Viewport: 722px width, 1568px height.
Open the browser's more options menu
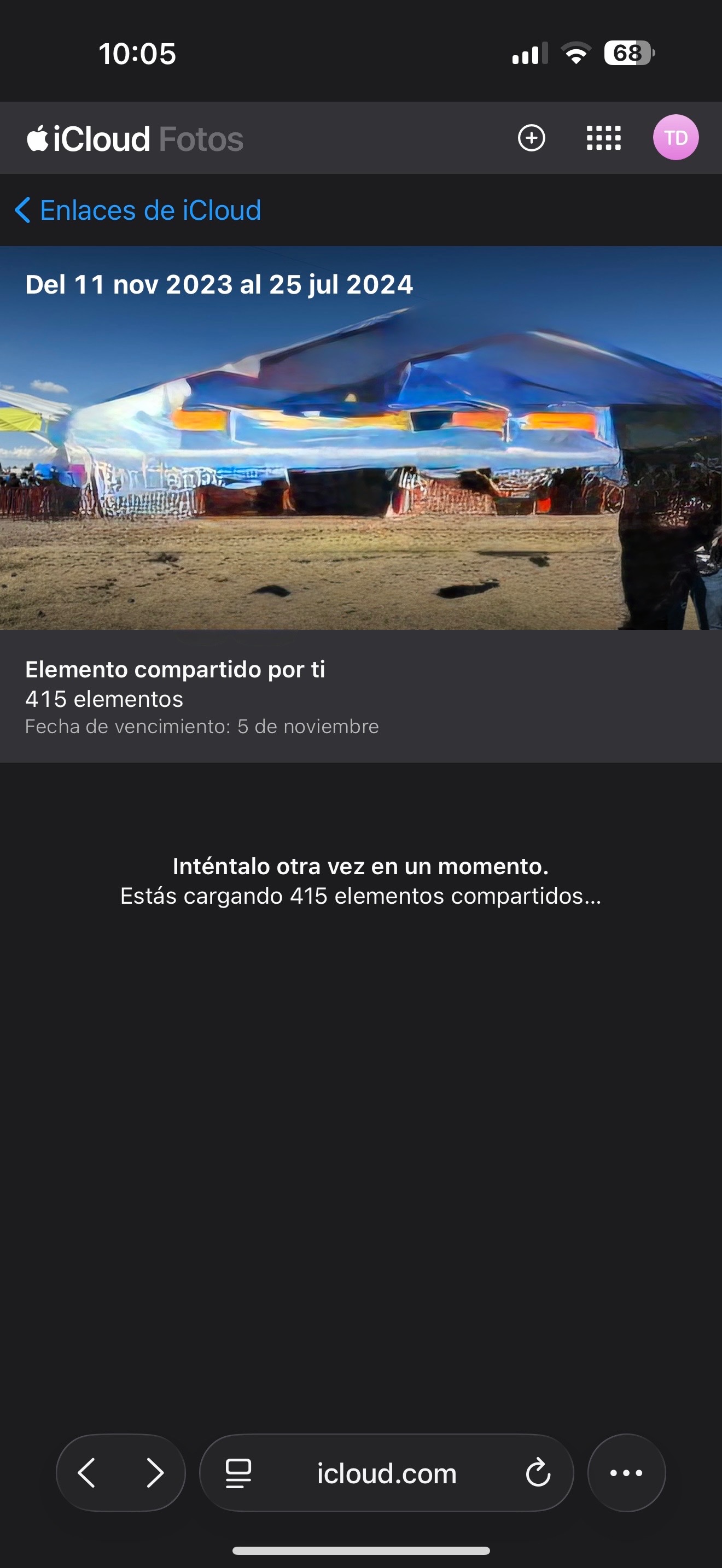(626, 1473)
